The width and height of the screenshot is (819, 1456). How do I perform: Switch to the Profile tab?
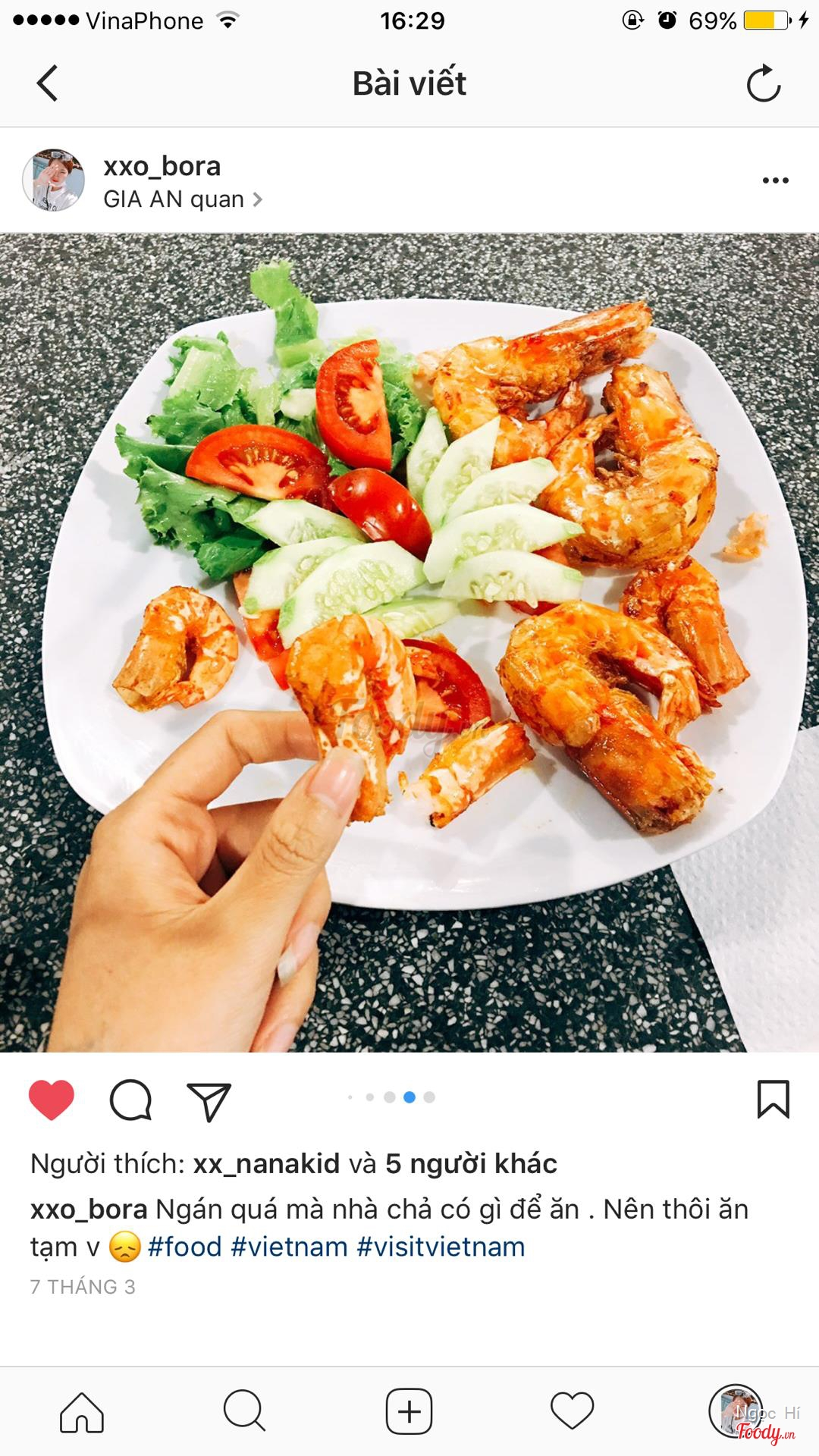point(734,1410)
